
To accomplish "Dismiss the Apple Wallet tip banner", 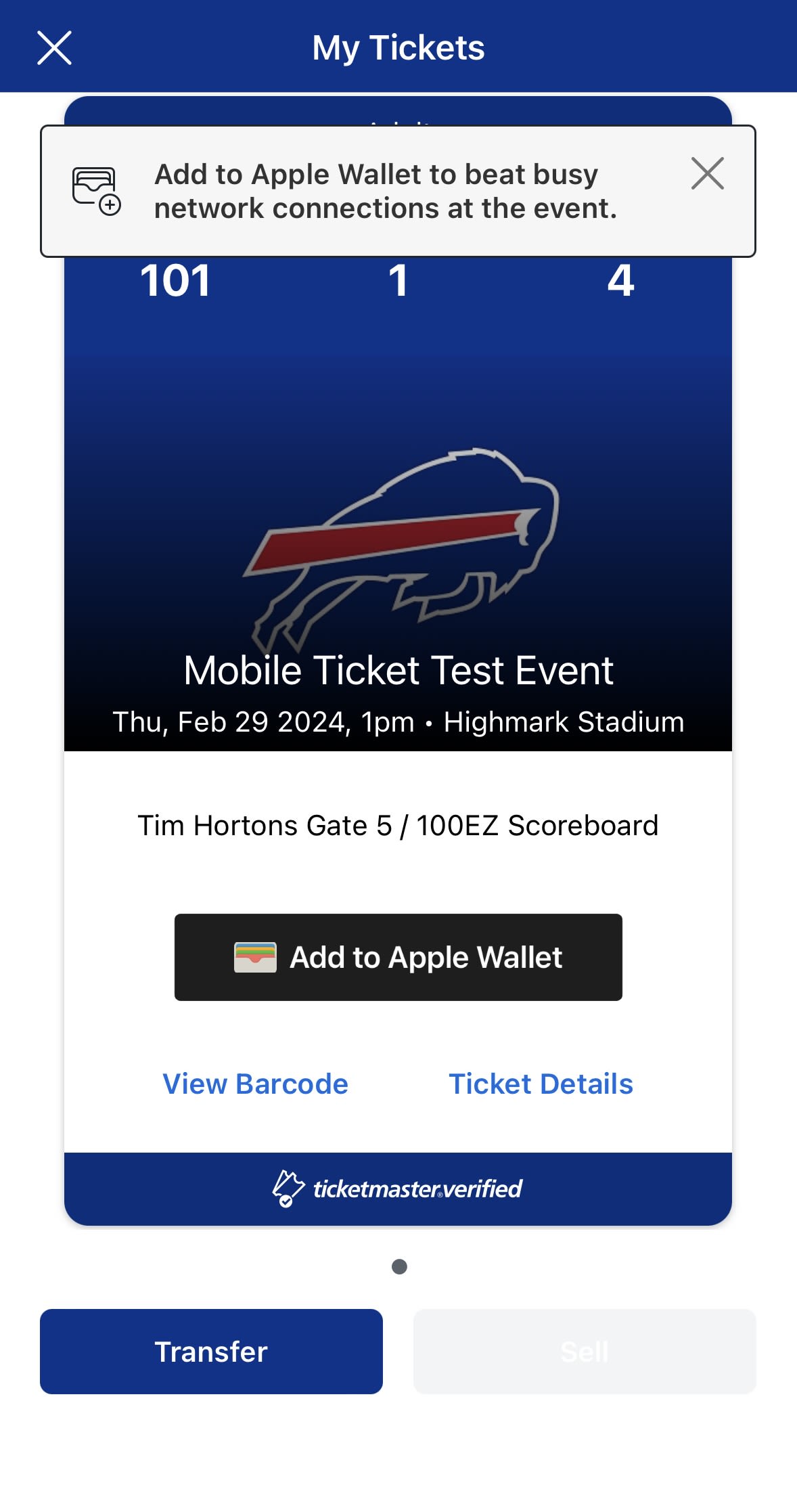I will pos(707,173).
